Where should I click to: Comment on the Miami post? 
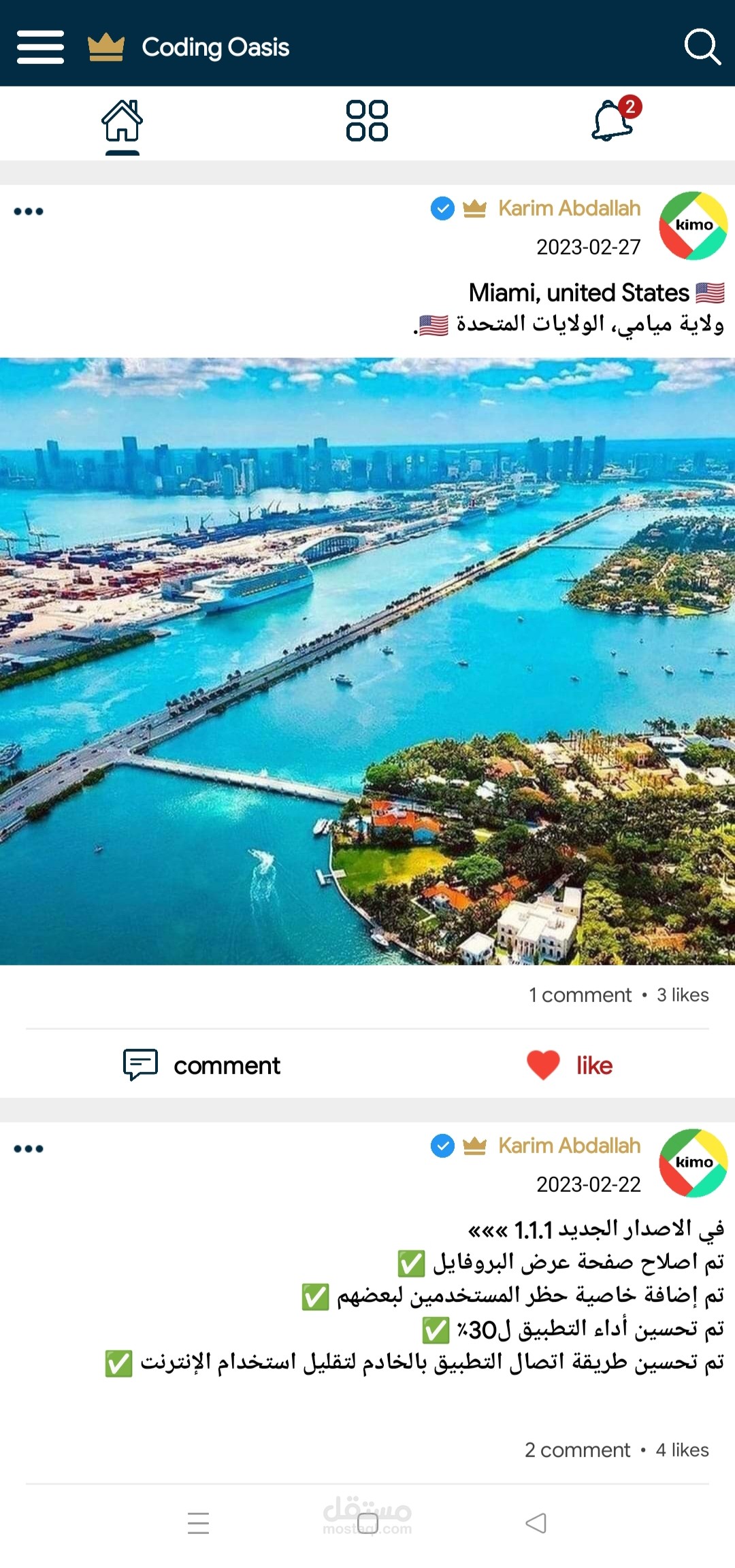coord(202,1065)
